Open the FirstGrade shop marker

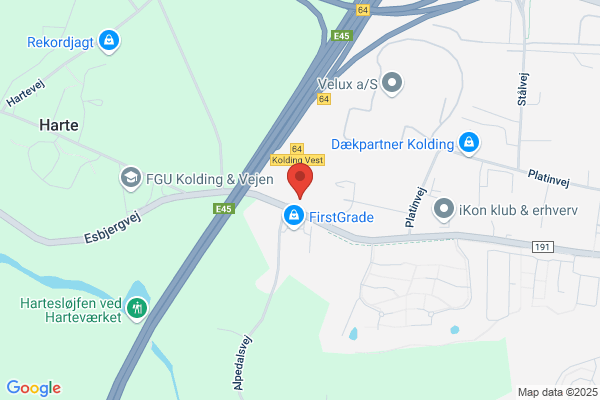point(293,217)
